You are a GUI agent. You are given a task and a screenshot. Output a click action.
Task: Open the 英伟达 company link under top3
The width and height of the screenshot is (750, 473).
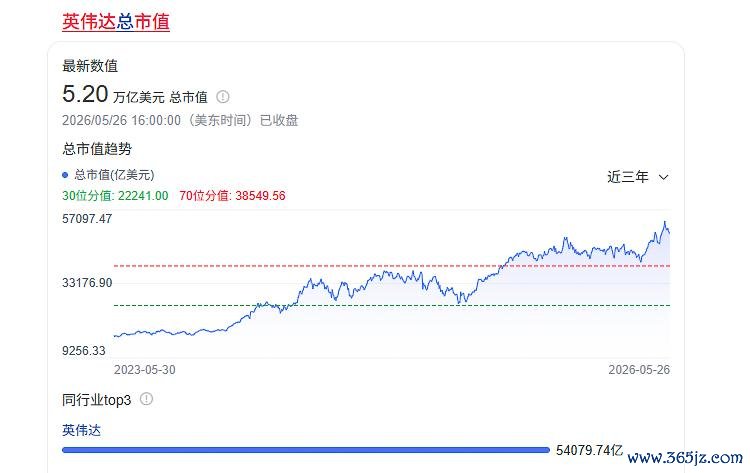click(x=81, y=430)
